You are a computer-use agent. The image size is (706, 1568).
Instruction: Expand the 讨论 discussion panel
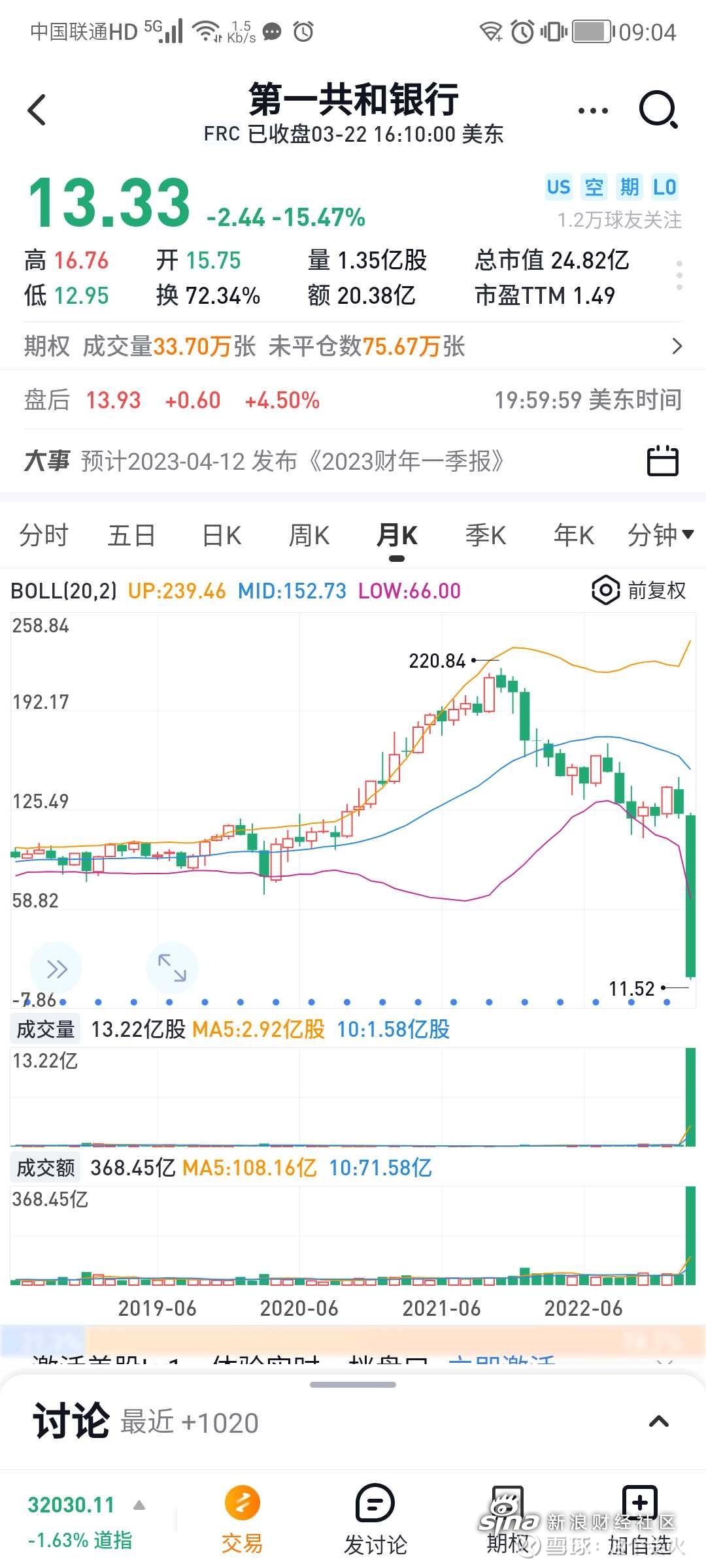[658, 1422]
